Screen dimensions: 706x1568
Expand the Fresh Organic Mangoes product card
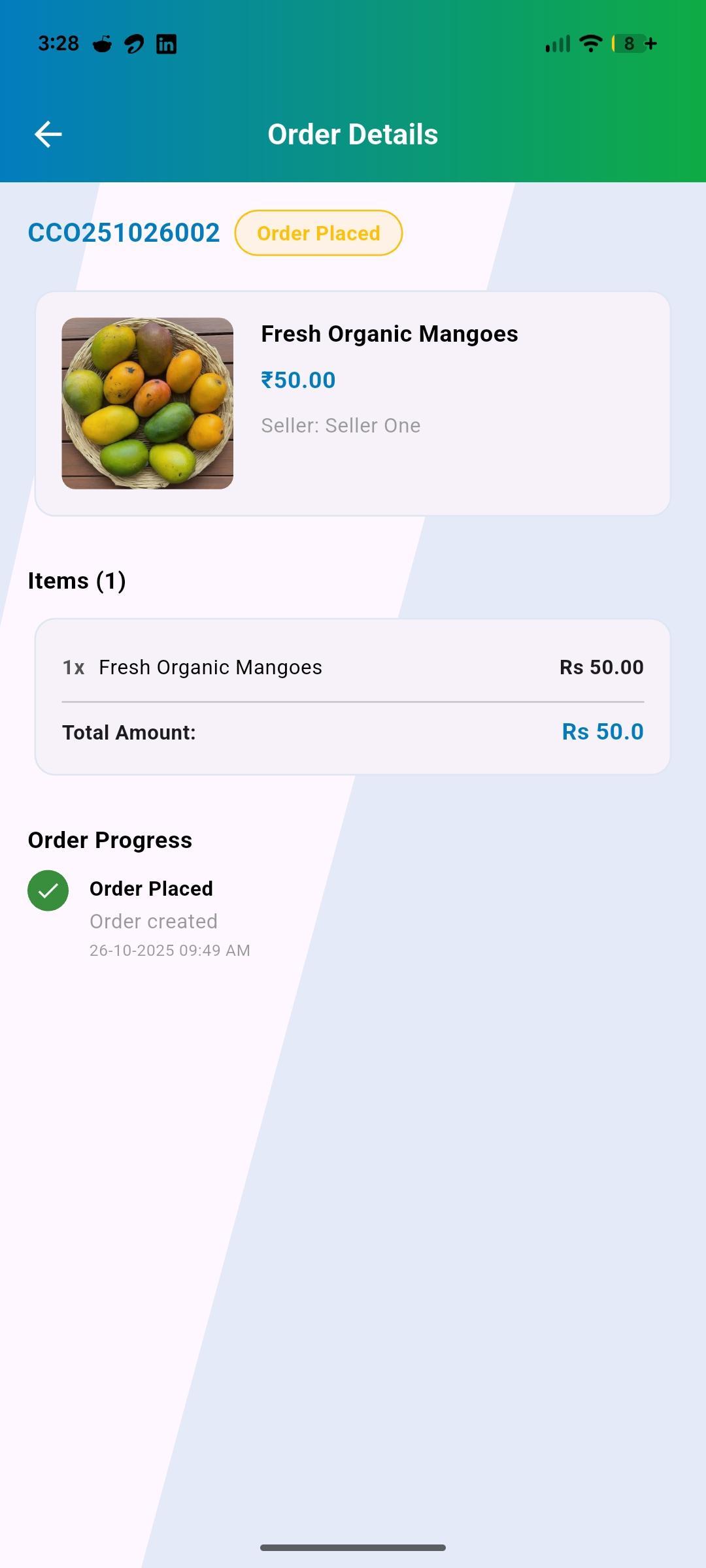[x=353, y=402]
